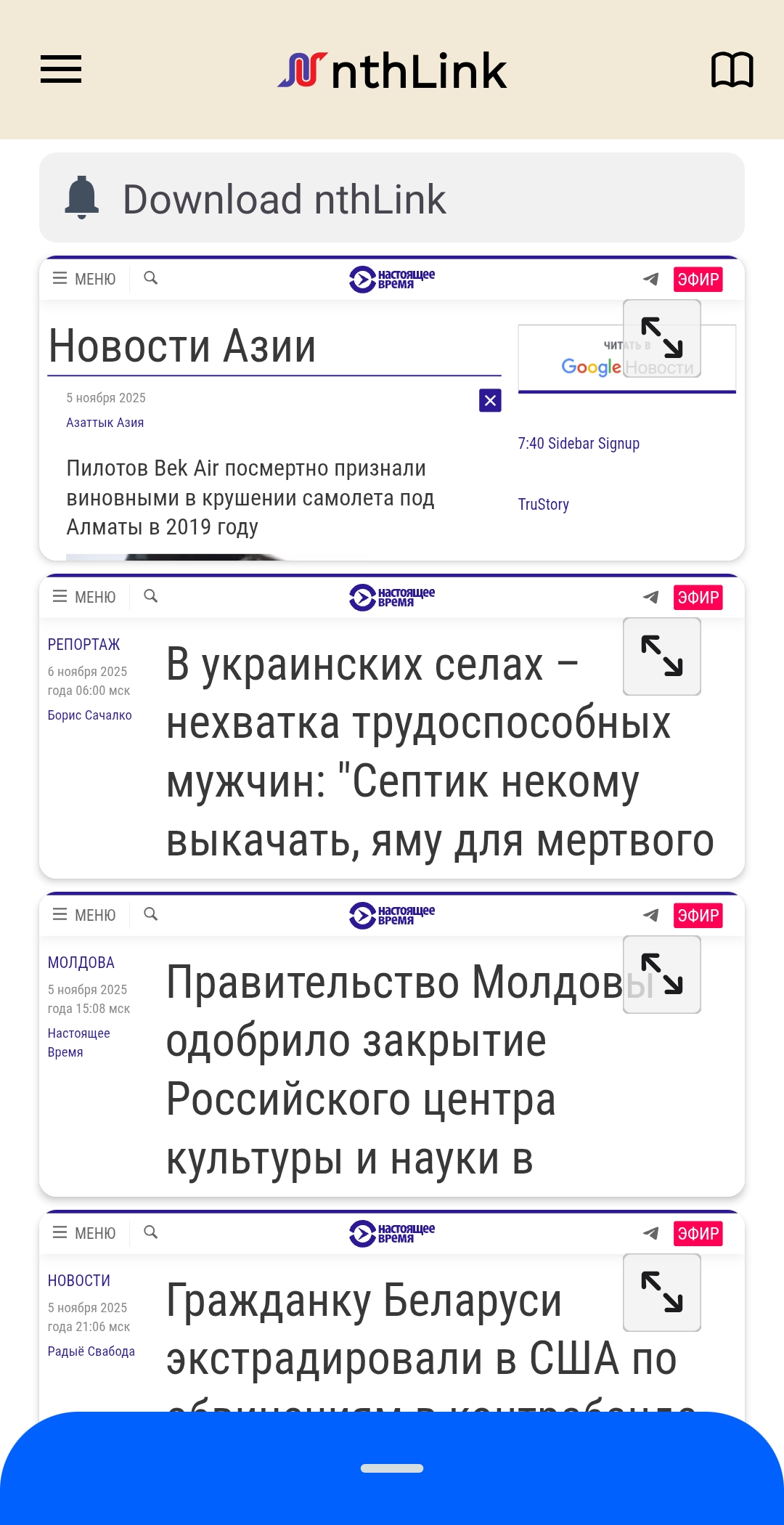
Task: Open the 7:40 Sidebar Signup link
Action: click(x=579, y=443)
